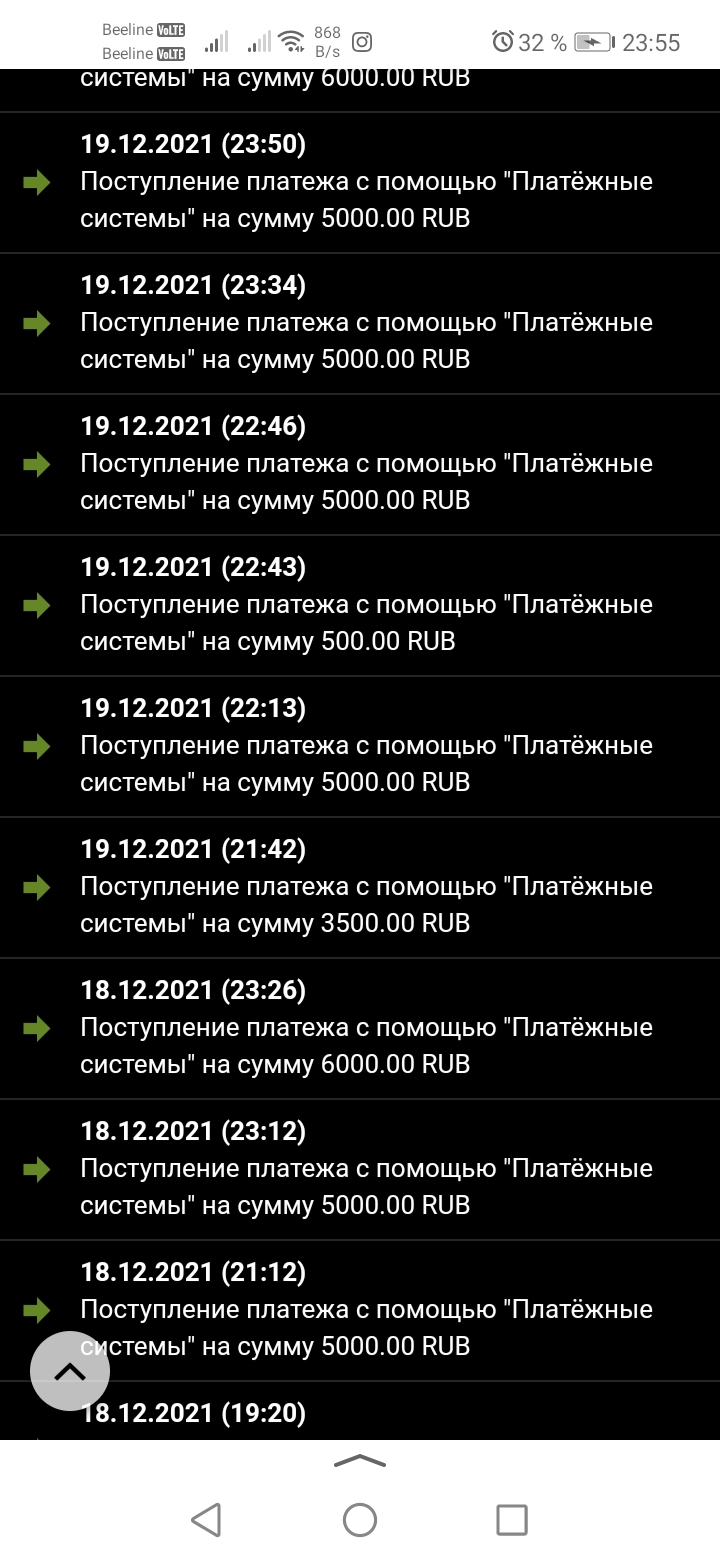Image resolution: width=720 pixels, height=1560 pixels.
Task: Expand the bottom toolbar with the up chevron
Action: (359, 1461)
